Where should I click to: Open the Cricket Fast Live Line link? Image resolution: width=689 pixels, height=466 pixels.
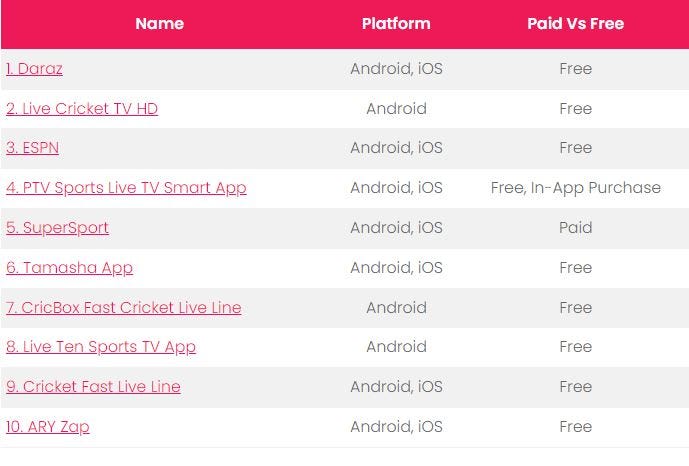click(x=93, y=387)
